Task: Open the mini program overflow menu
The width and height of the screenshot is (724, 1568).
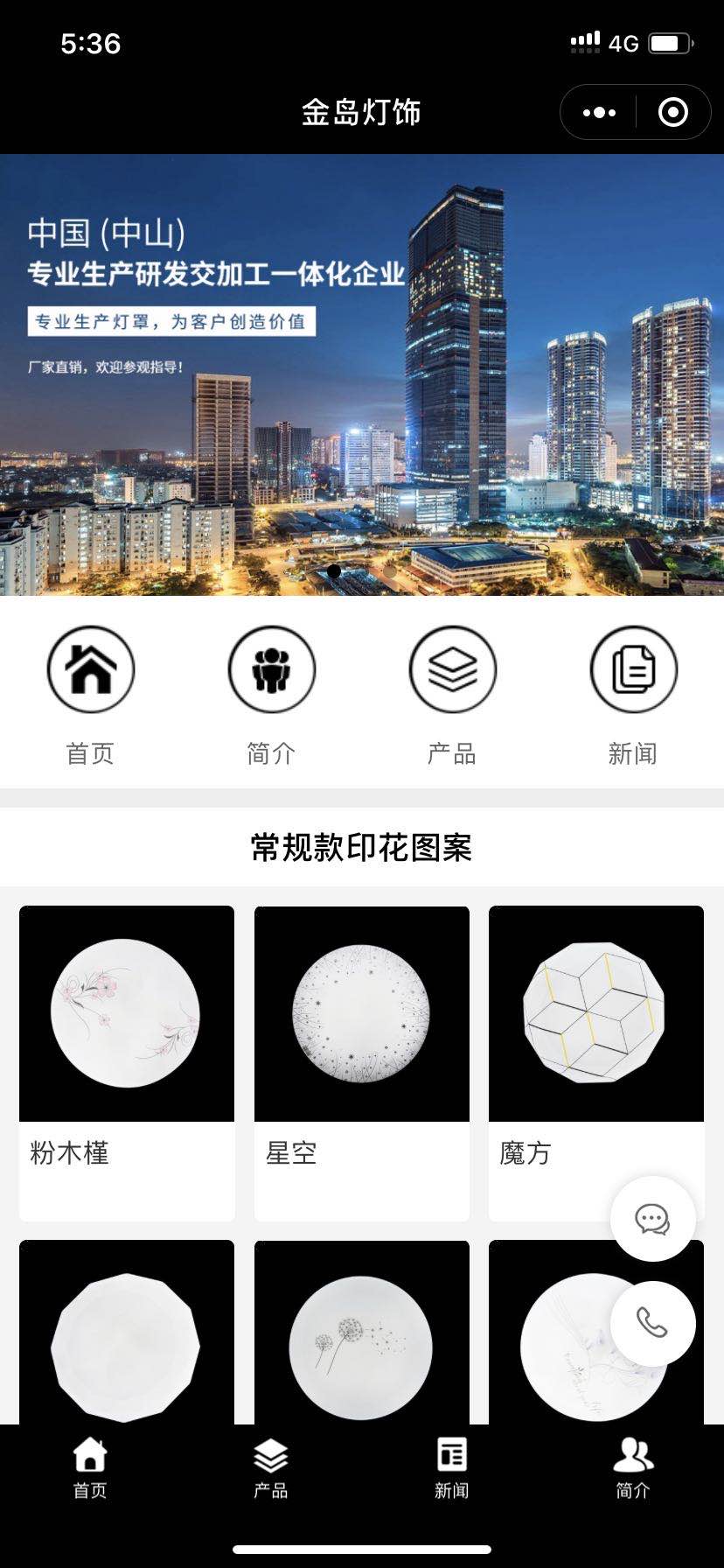Action: pos(599,113)
